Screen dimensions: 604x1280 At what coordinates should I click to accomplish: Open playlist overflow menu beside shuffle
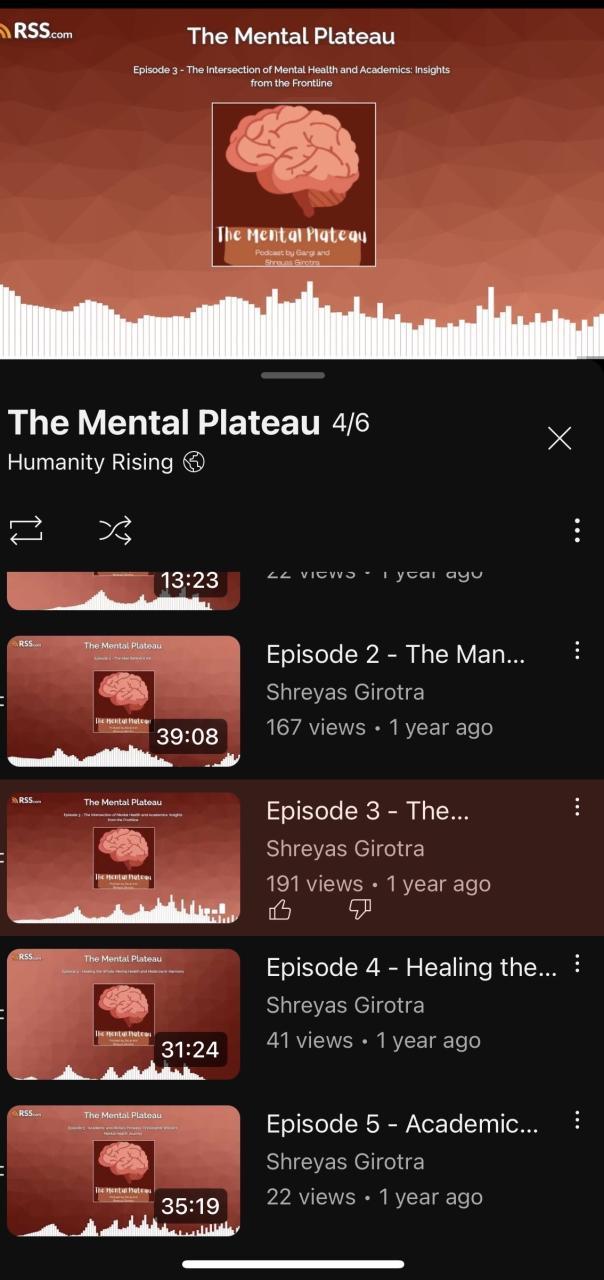point(577,530)
